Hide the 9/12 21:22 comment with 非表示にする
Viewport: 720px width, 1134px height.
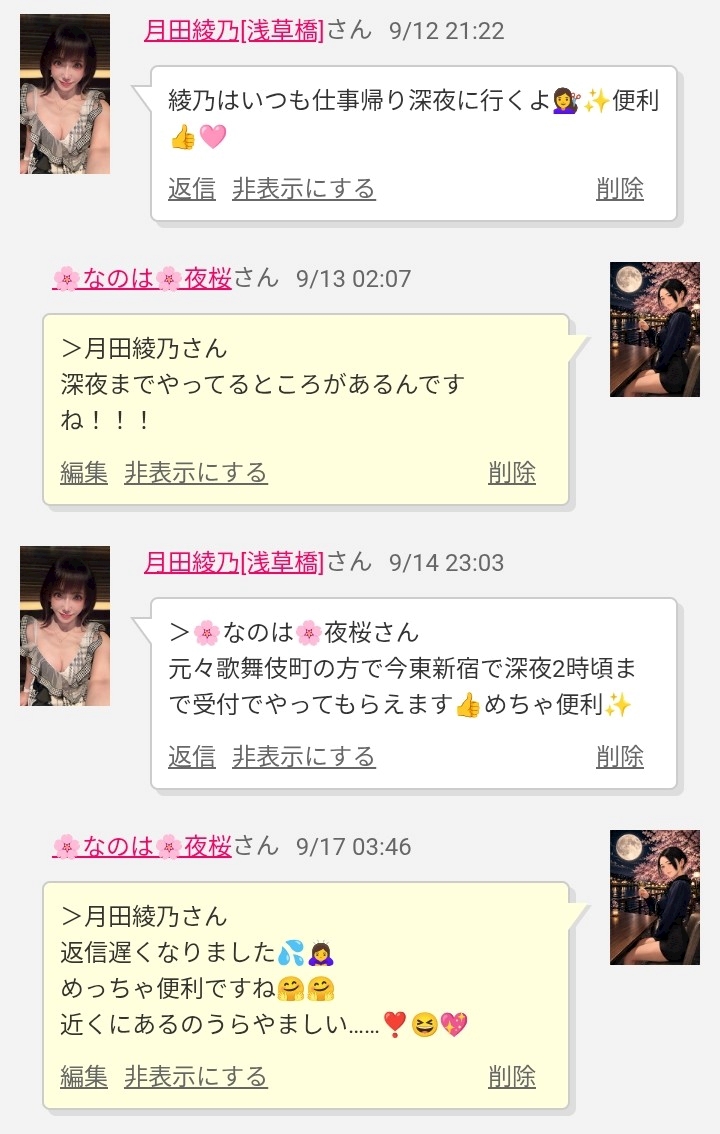(304, 189)
